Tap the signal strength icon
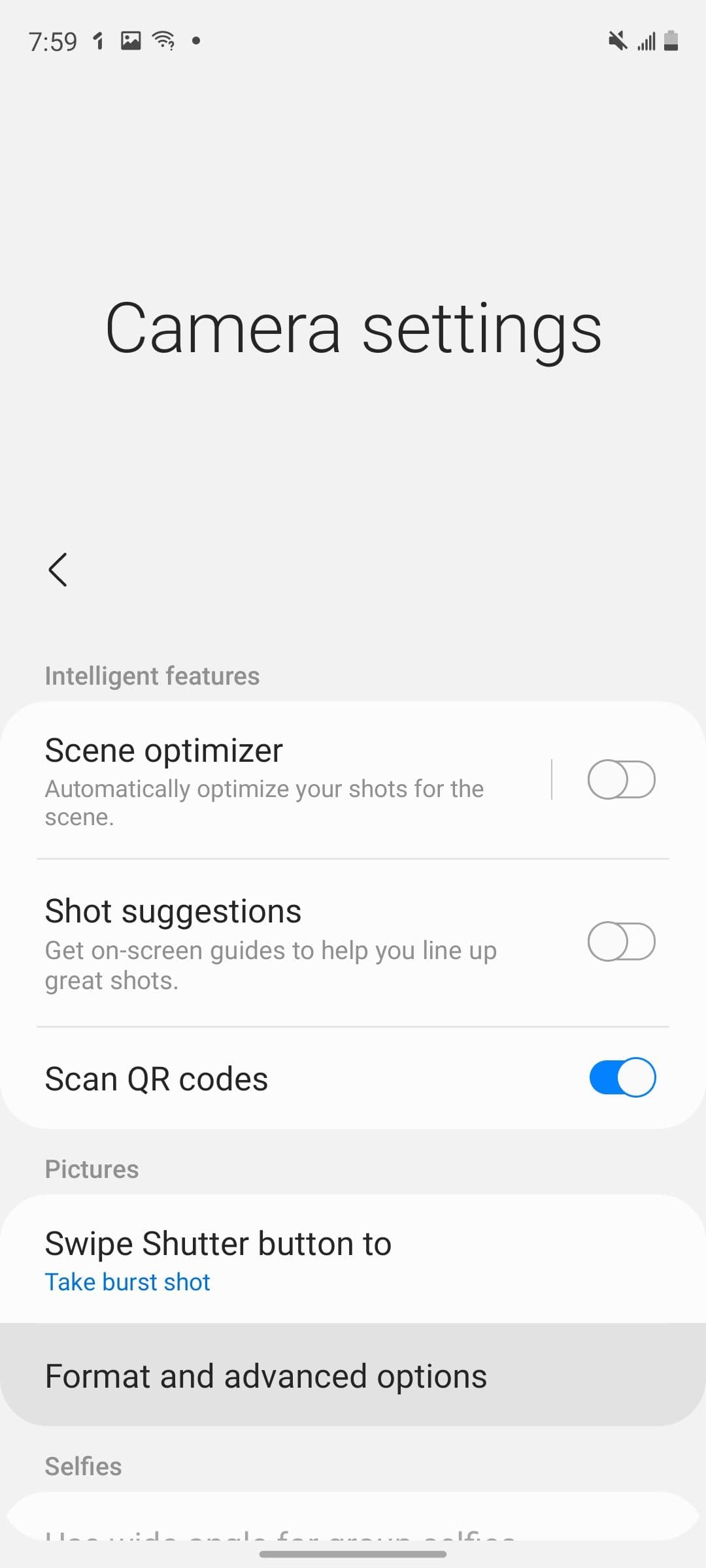706x1568 pixels. tap(646, 41)
